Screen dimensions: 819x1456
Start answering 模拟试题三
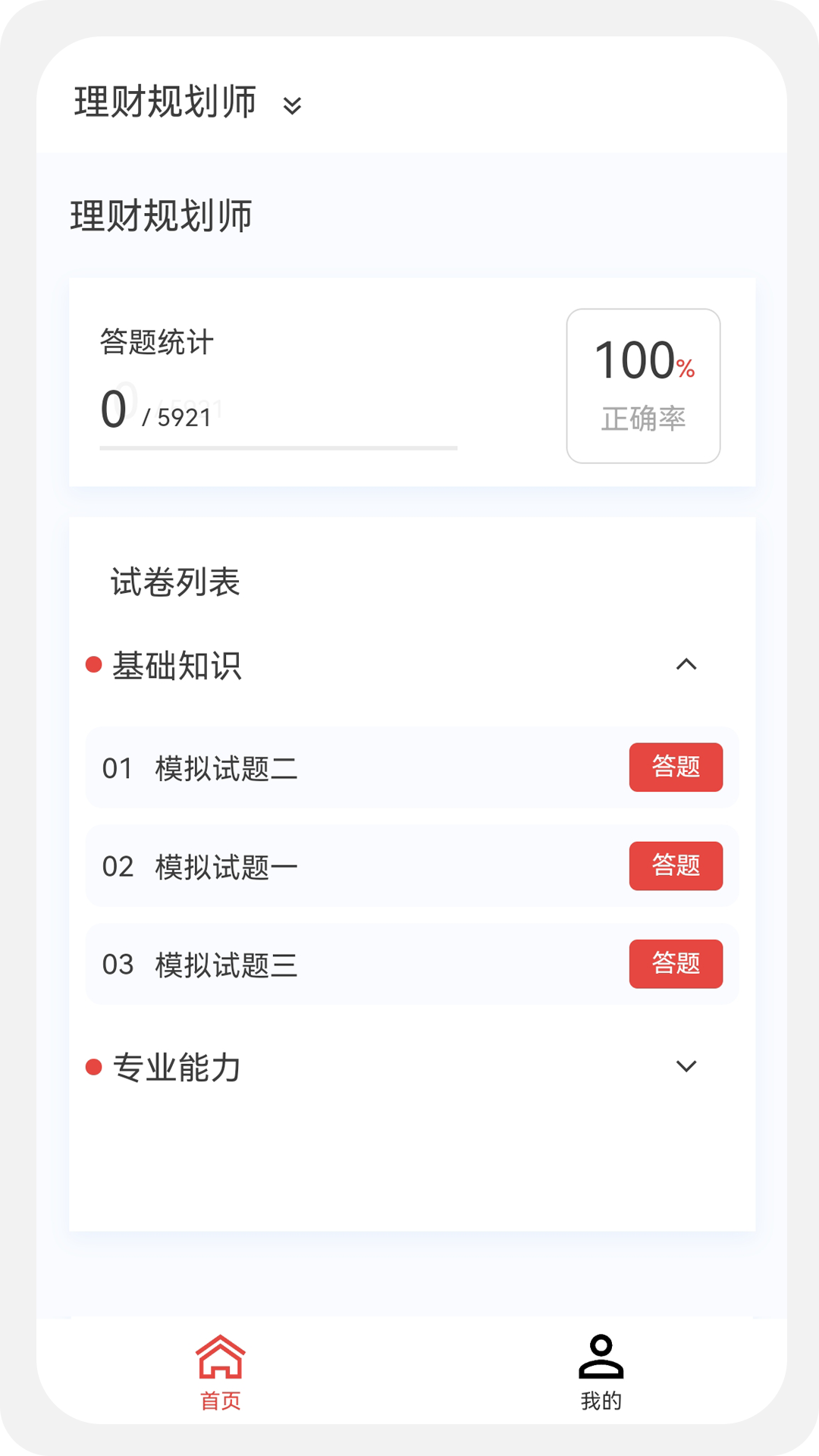[x=675, y=965]
